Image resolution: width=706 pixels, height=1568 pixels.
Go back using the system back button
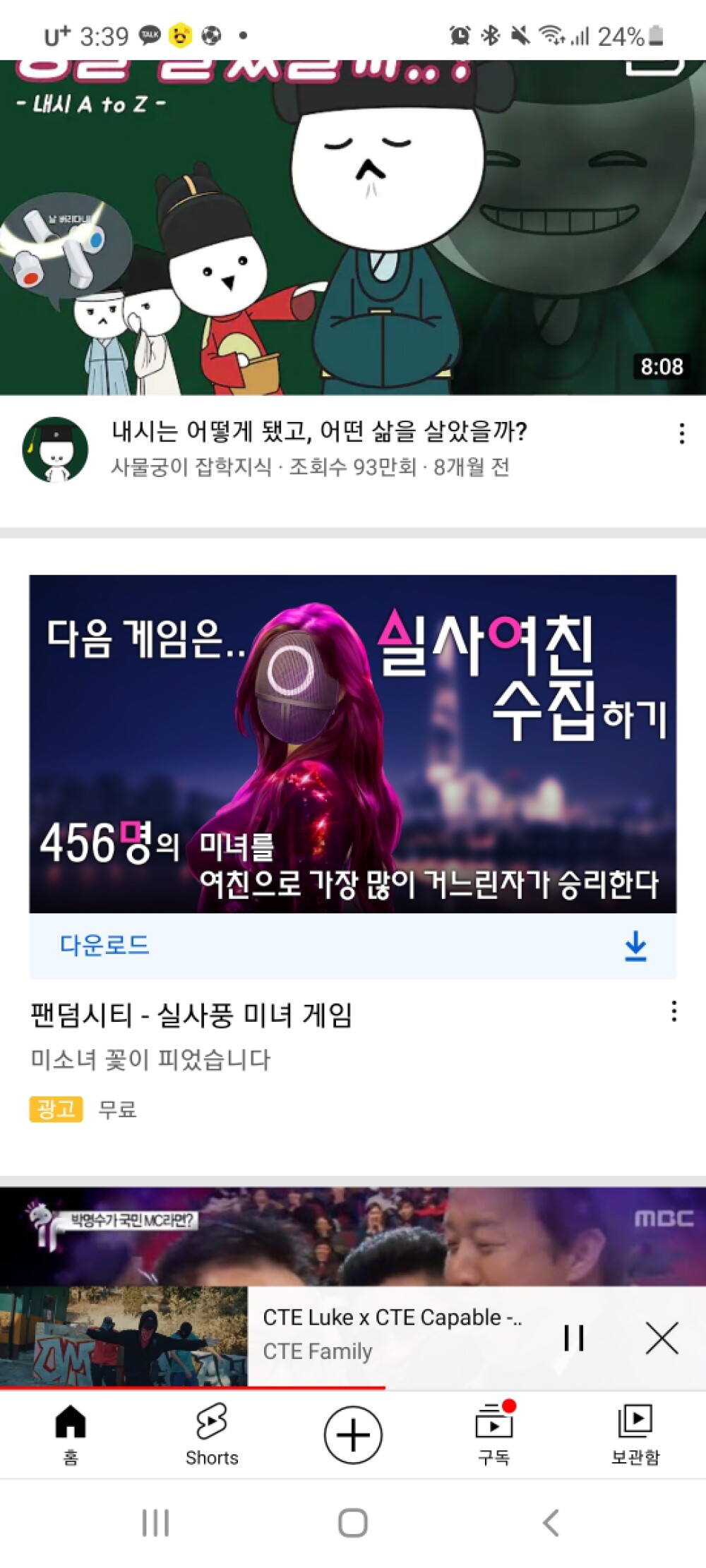(551, 1523)
